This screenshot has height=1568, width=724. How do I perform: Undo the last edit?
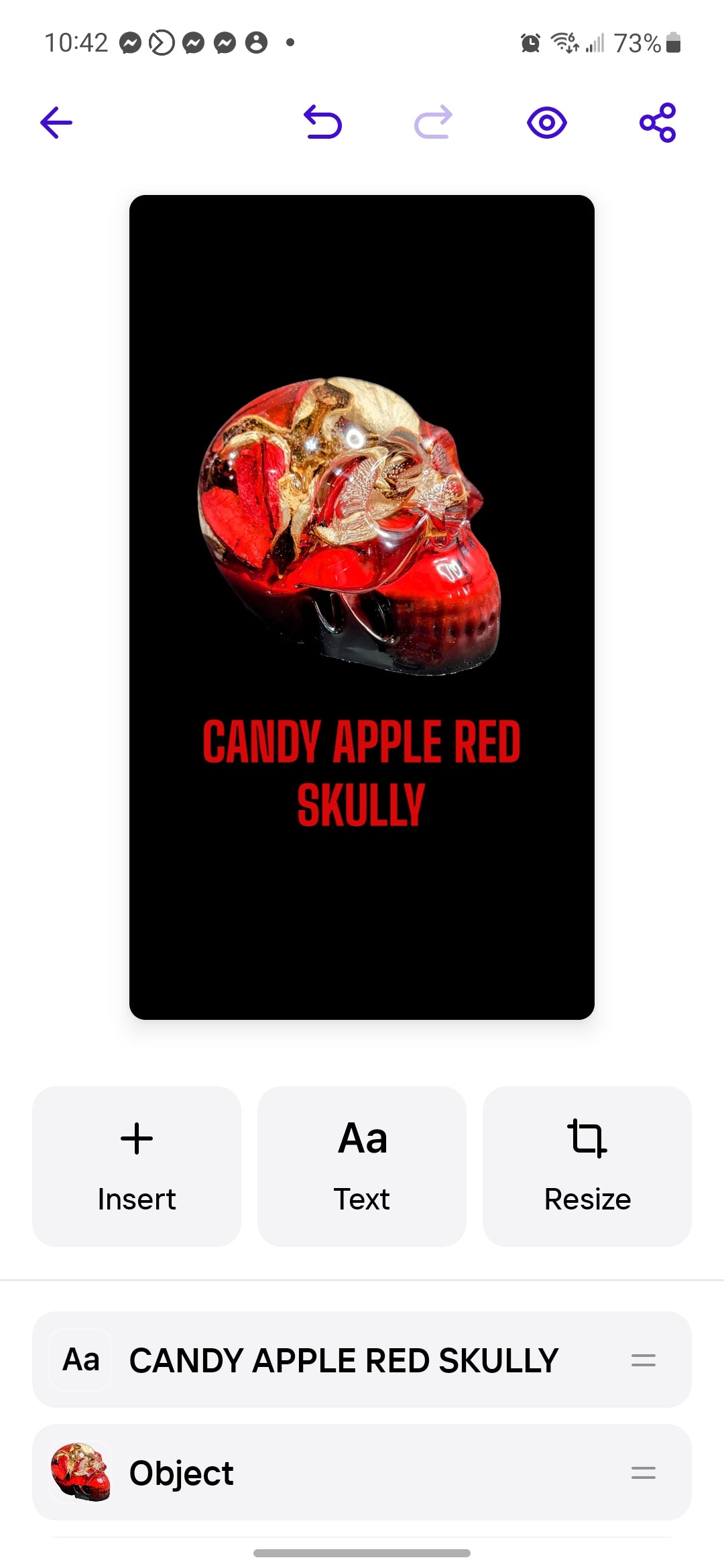[x=323, y=123]
